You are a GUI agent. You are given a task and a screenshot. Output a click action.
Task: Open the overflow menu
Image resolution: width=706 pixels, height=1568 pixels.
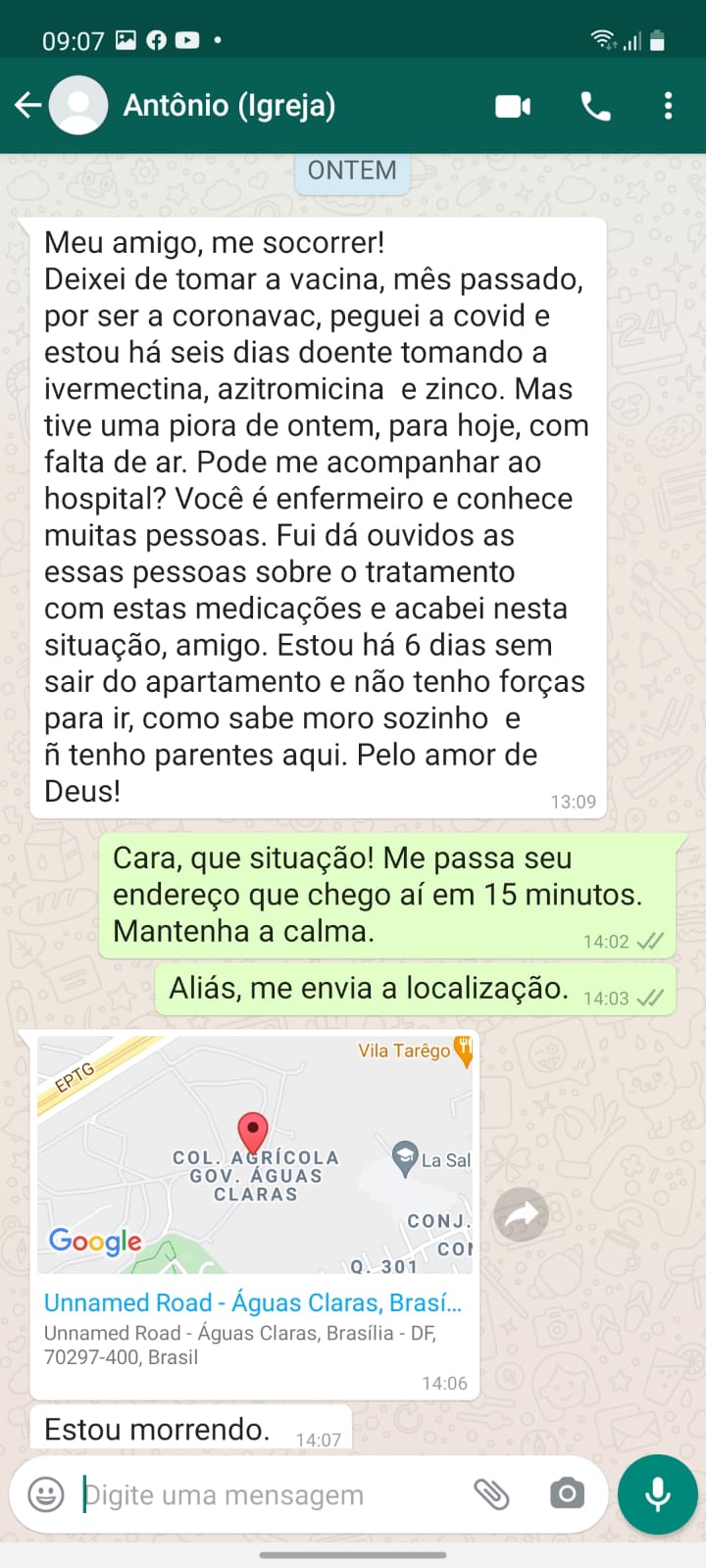coord(668,106)
